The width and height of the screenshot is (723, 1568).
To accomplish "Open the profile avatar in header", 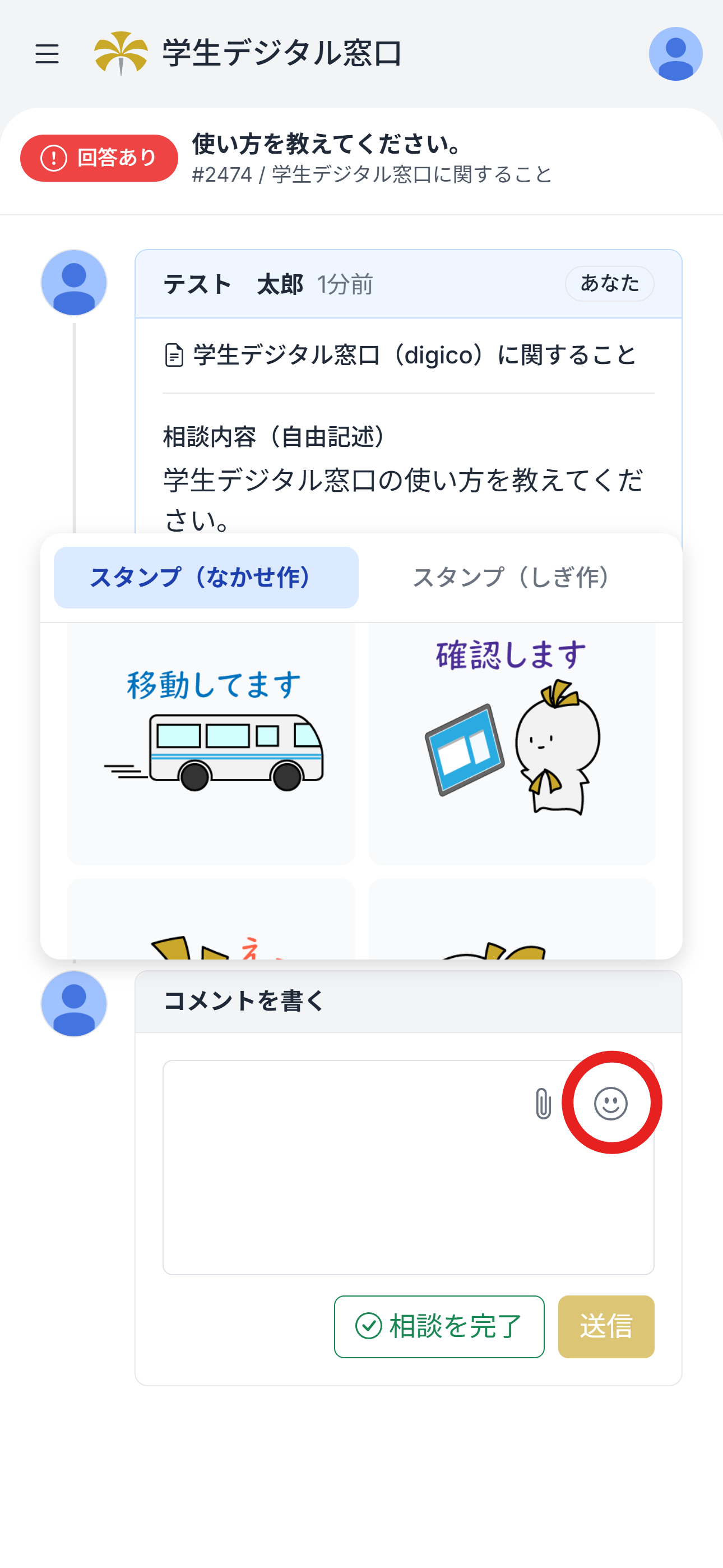I will (675, 54).
